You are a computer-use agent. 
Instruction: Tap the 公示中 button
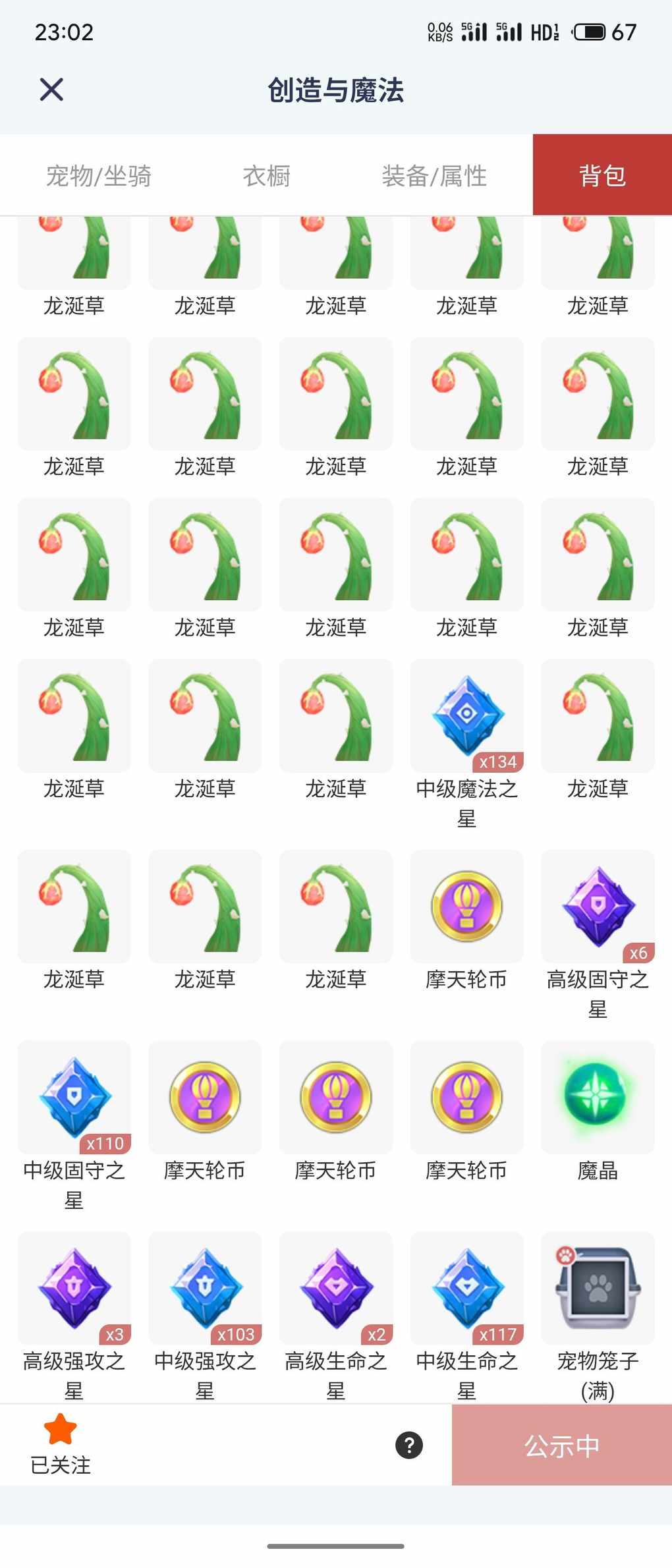click(x=561, y=1445)
